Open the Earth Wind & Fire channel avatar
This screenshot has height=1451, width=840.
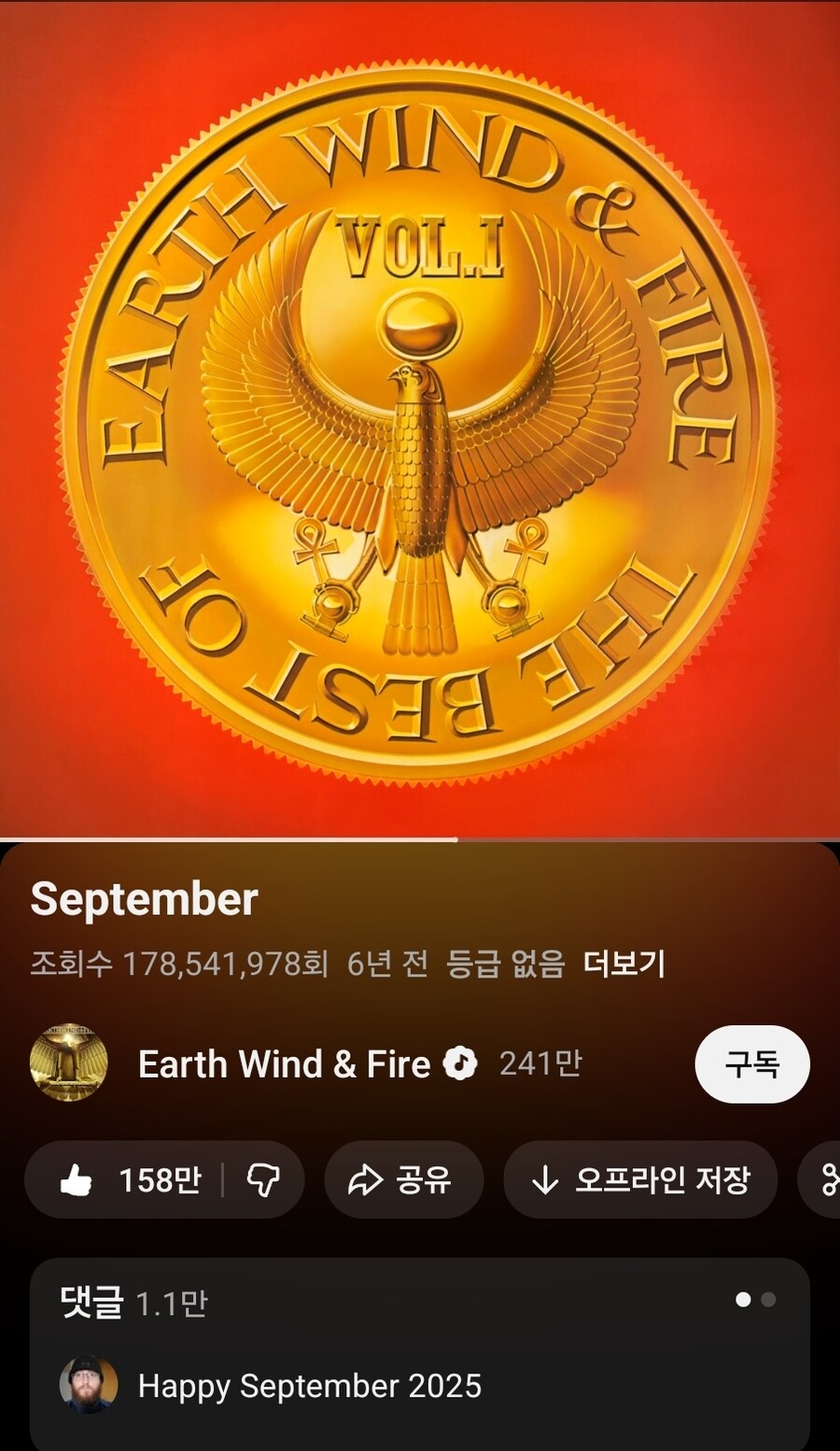tap(69, 1064)
